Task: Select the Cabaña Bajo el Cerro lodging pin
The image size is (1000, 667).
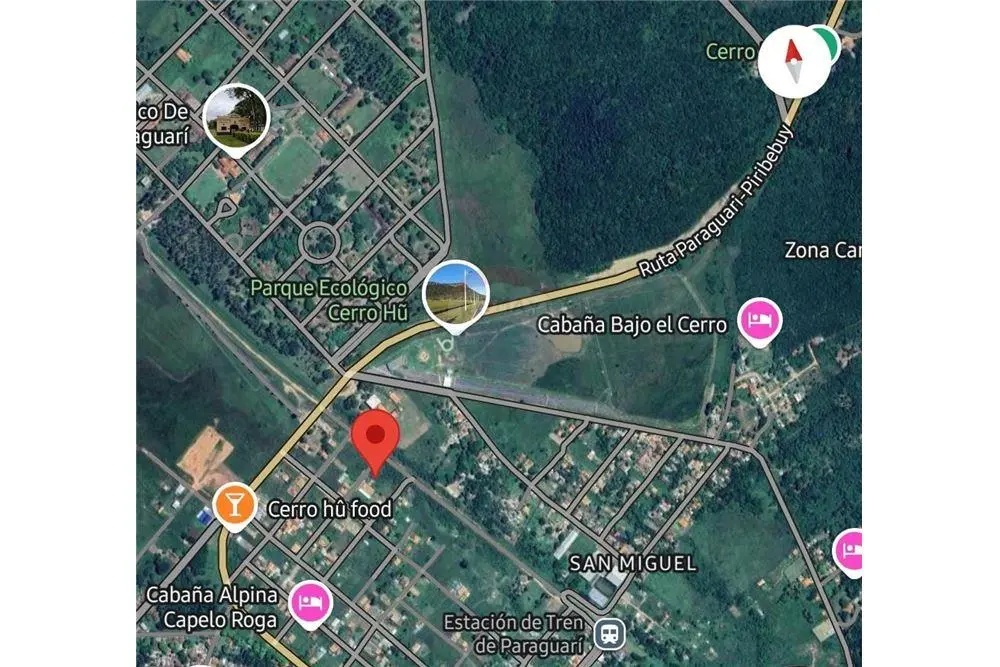Action: (x=760, y=321)
